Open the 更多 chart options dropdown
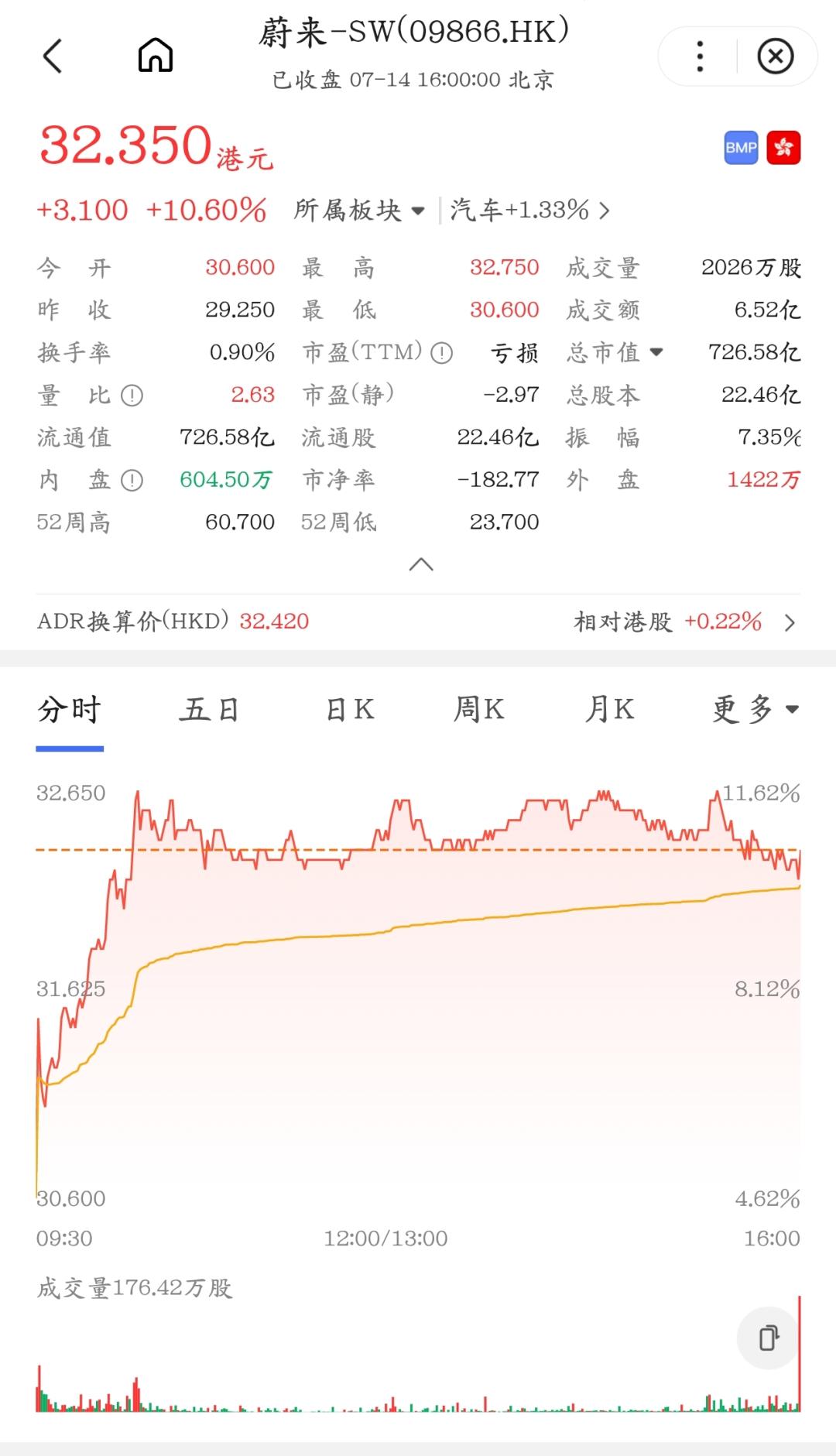The width and height of the screenshot is (836, 1456). pyautogui.click(x=755, y=710)
